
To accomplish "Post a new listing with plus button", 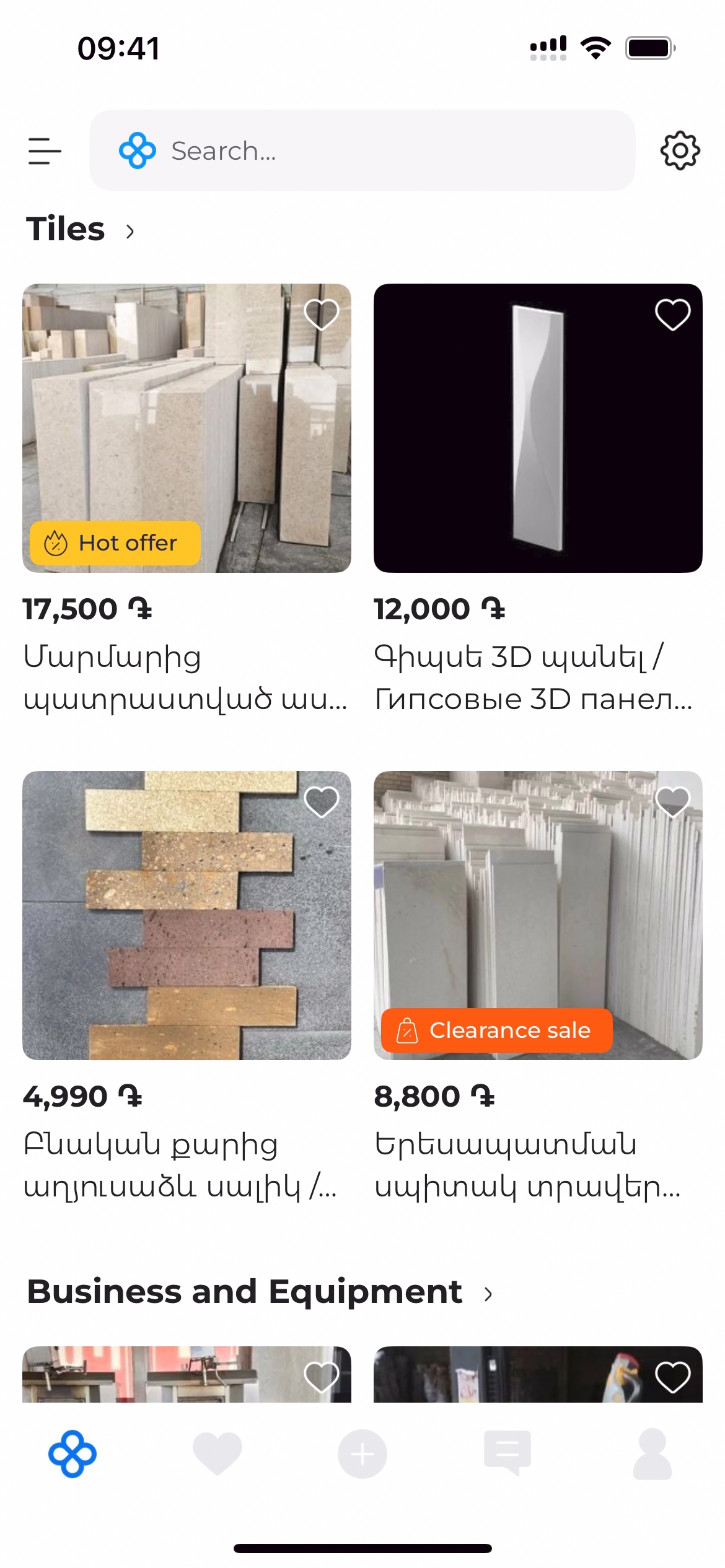I will [x=362, y=1453].
